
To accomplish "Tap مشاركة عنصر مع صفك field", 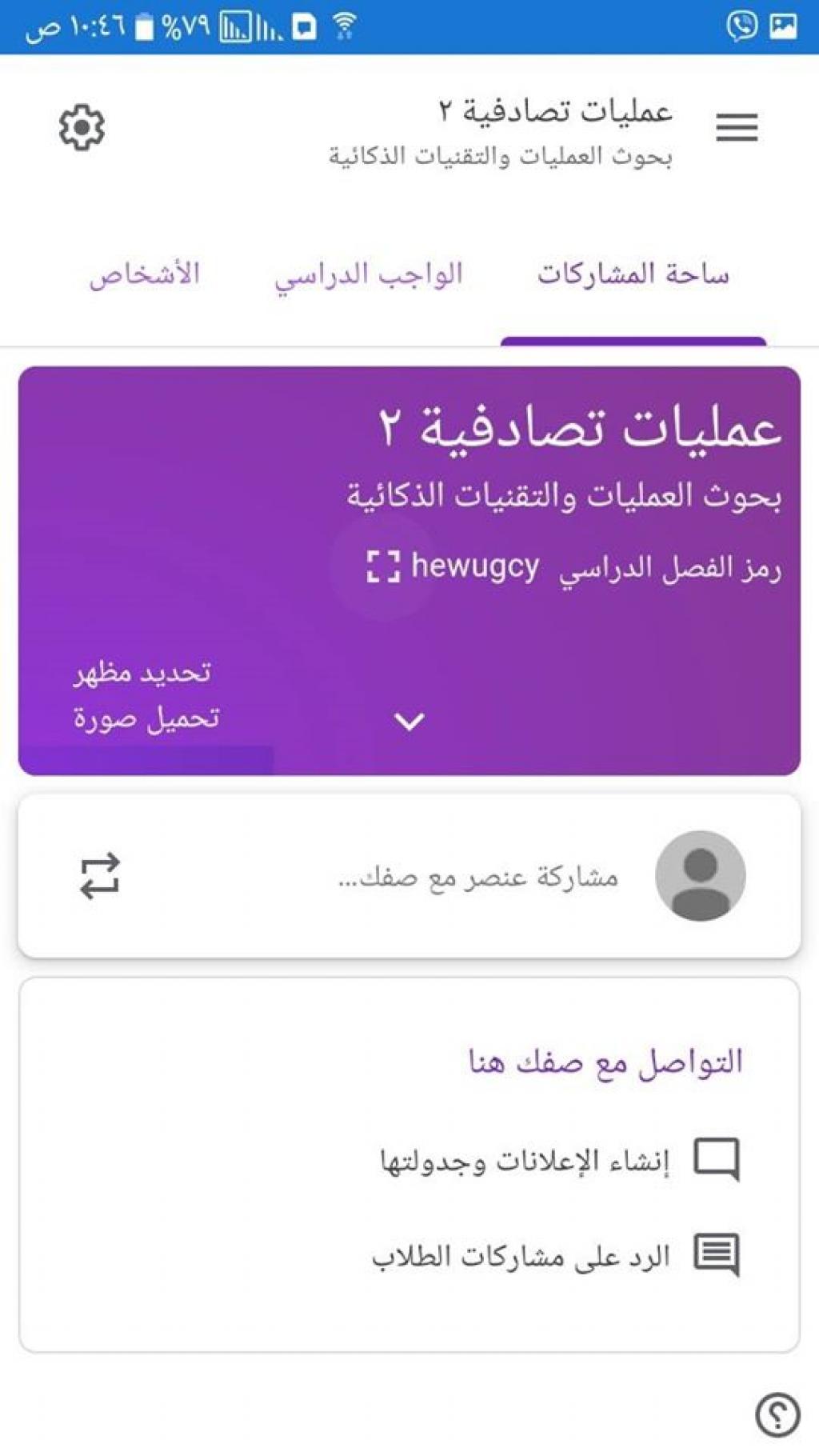I will click(478, 878).
